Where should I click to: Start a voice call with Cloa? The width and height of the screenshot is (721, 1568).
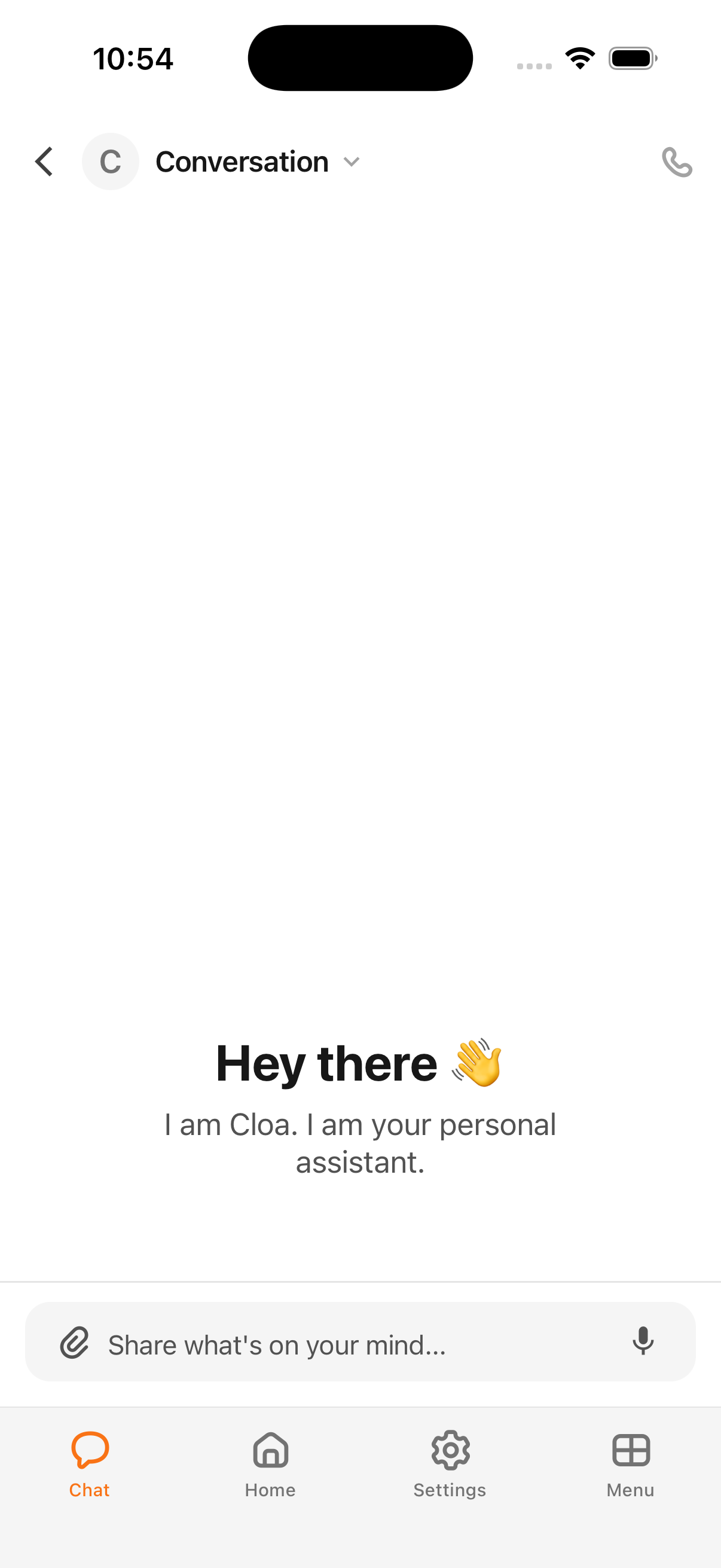(677, 162)
